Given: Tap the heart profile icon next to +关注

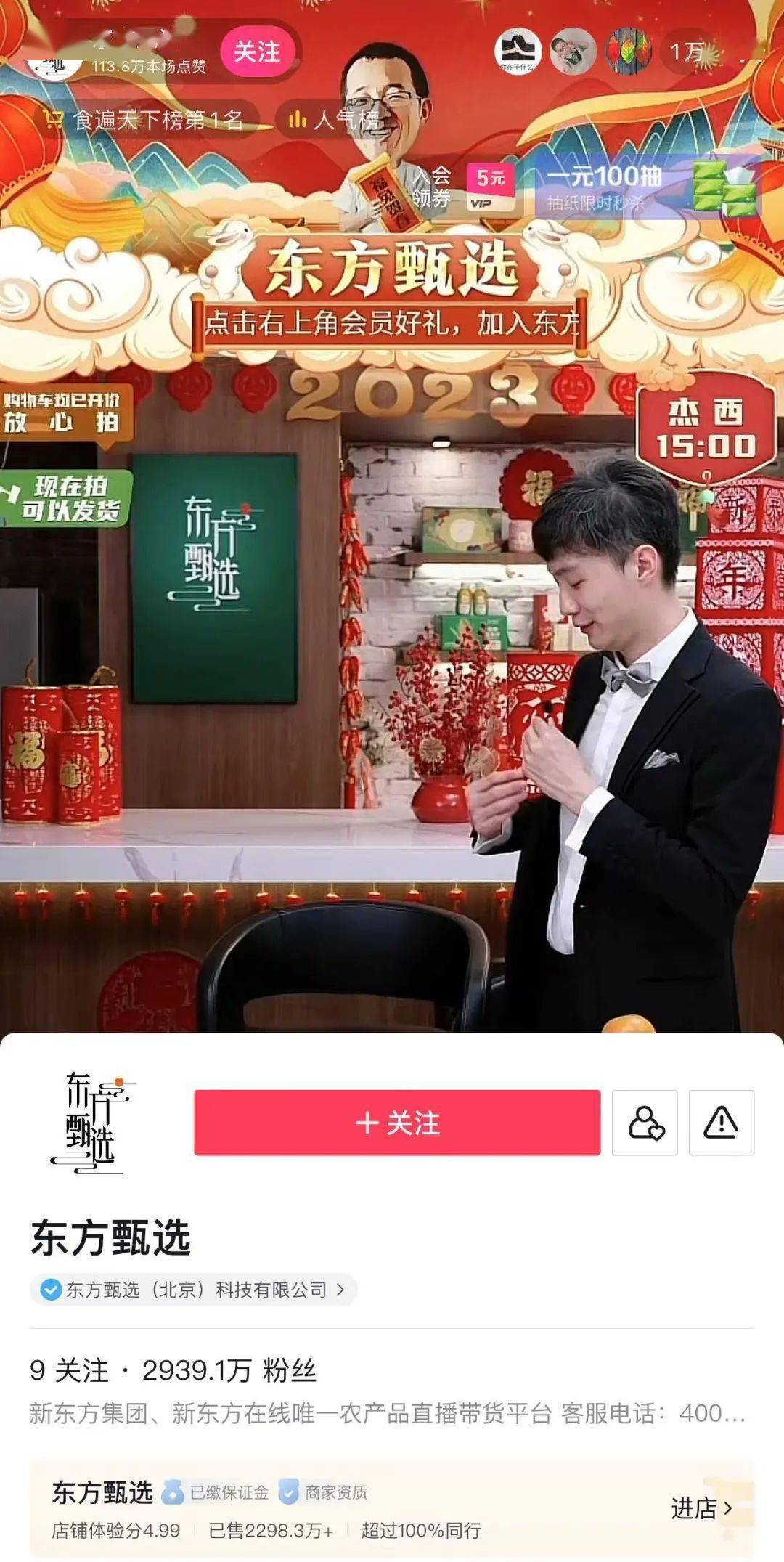Looking at the screenshot, I should pos(645,1123).
